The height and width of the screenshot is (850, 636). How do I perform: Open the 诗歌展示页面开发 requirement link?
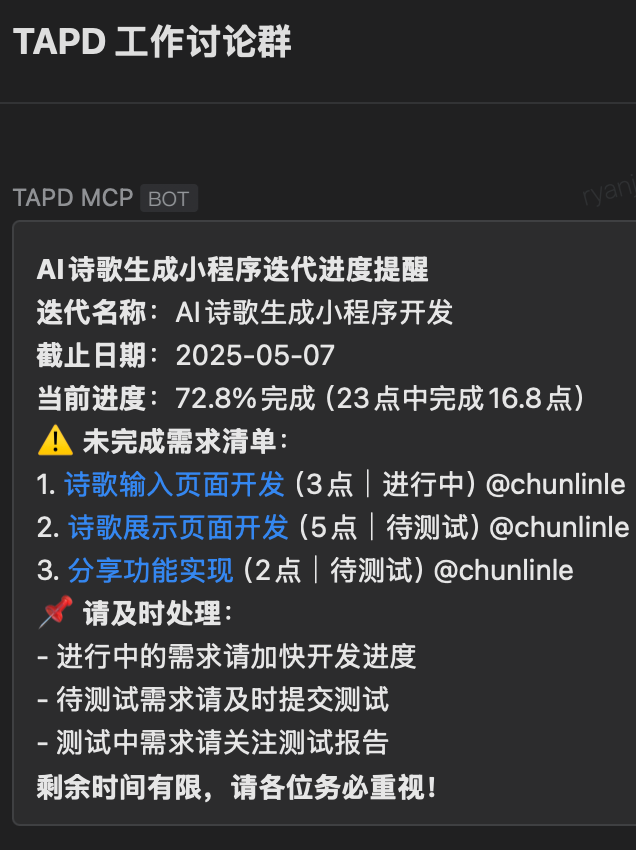pos(178,528)
